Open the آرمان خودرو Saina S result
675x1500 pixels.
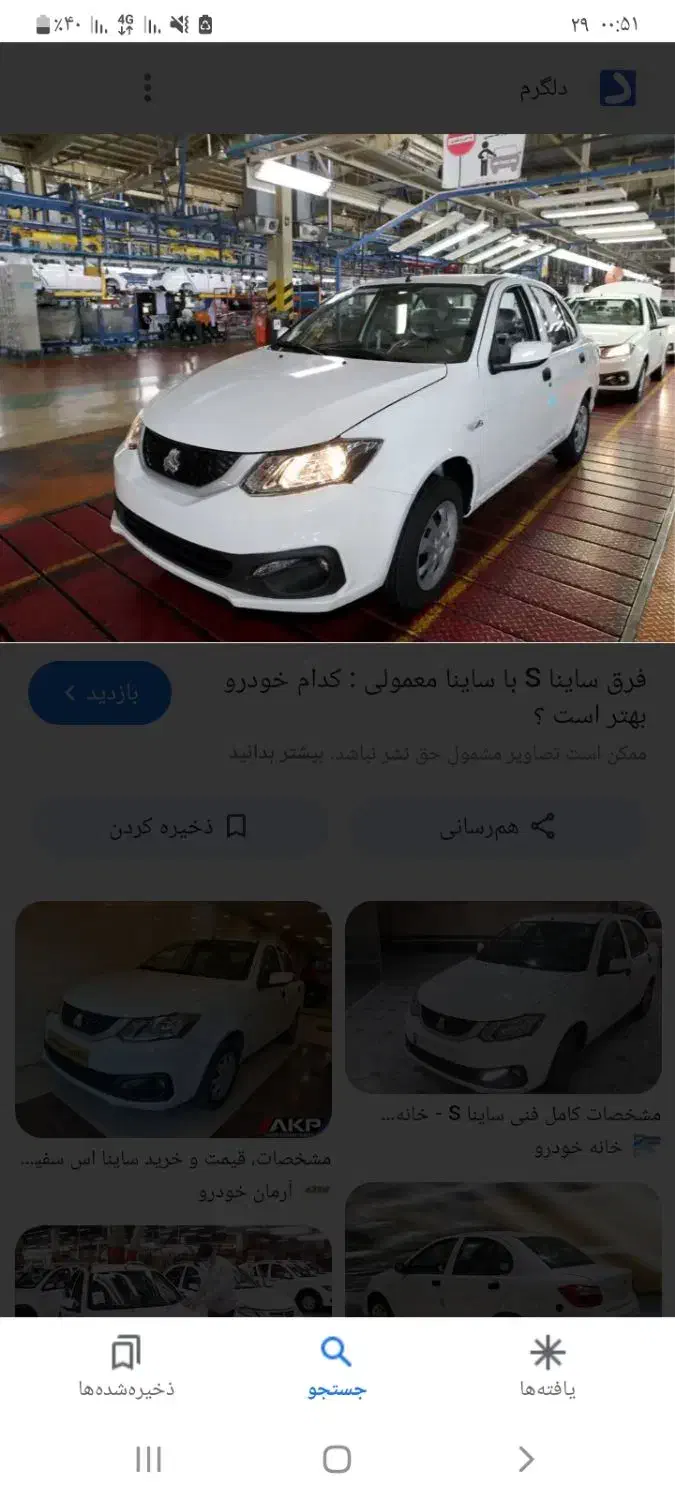[x=173, y=1020]
